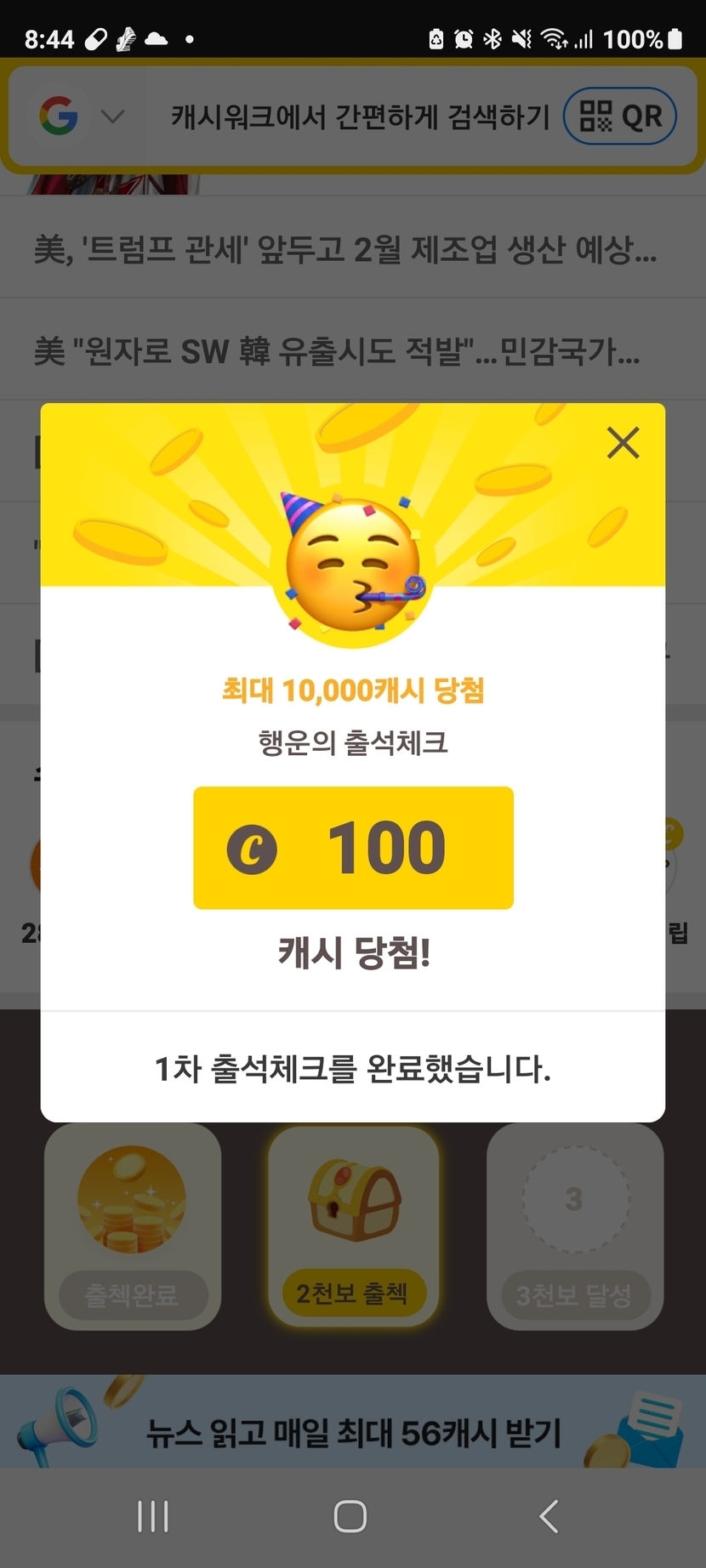Viewport: 706px width, 1568px height.
Task: Open the QR scanner button
Action: 620,116
